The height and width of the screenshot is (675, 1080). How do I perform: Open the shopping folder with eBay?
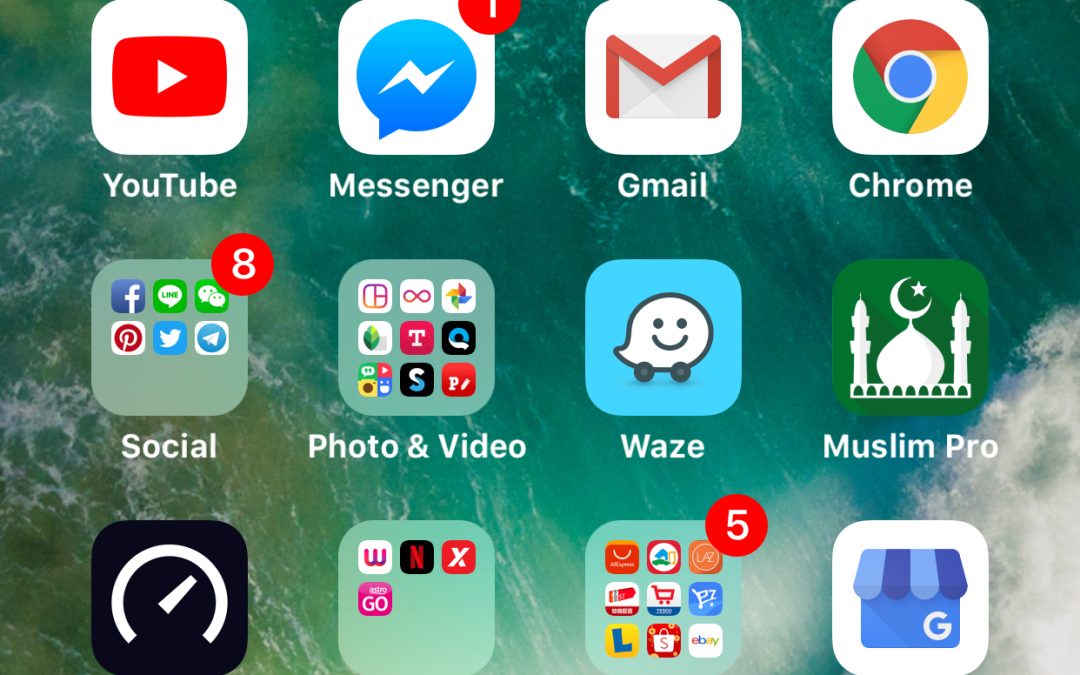point(663,597)
